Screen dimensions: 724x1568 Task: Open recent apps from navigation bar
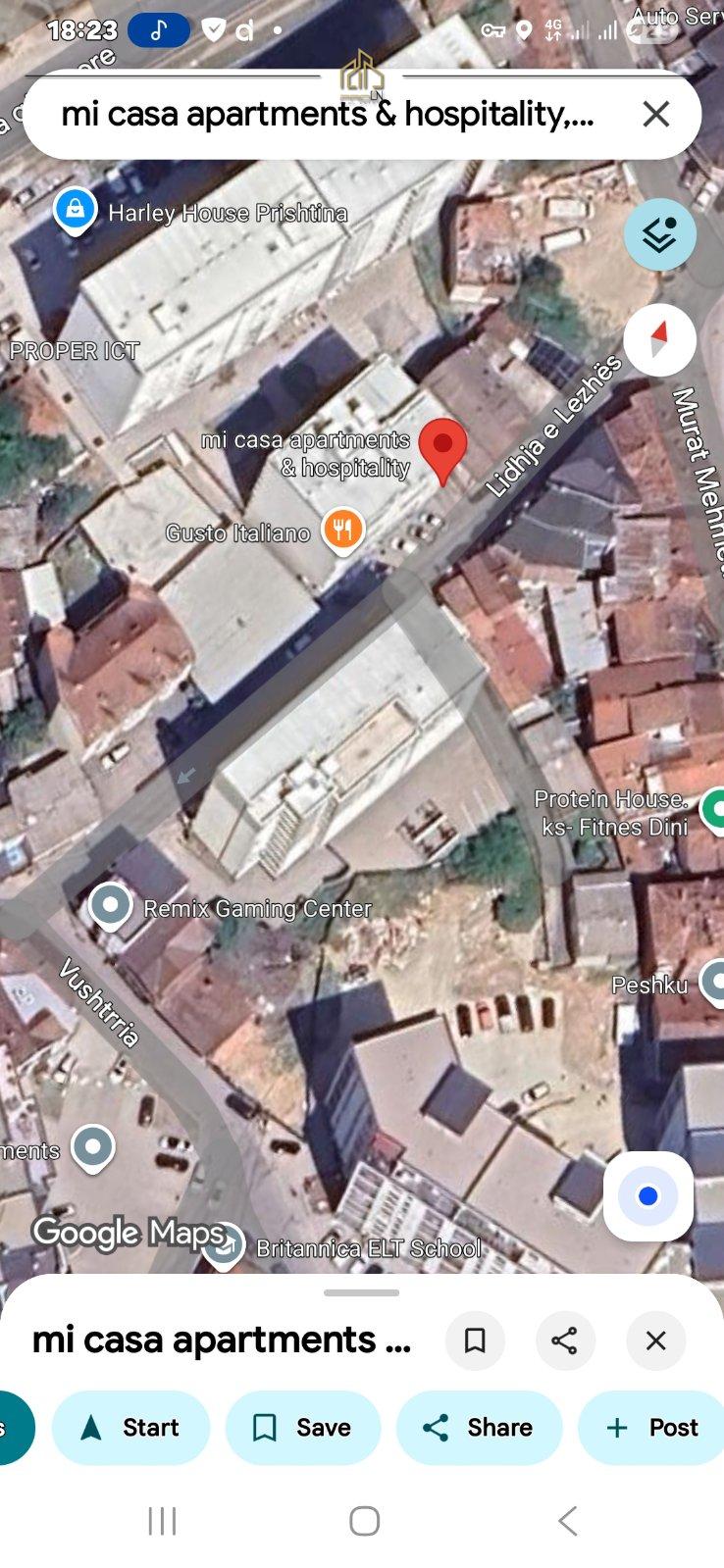(162, 1521)
